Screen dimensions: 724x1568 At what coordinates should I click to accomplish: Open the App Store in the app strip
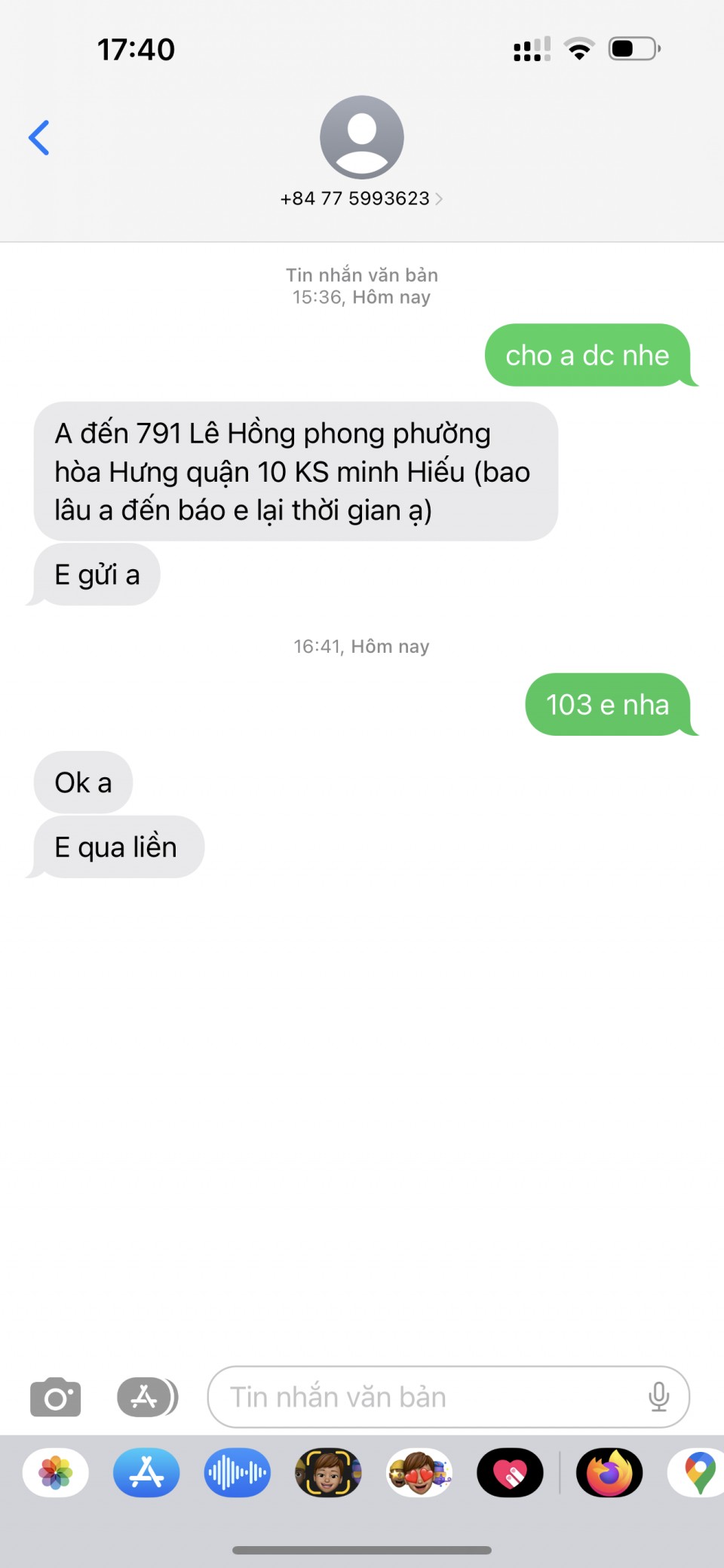pyautogui.click(x=146, y=1473)
